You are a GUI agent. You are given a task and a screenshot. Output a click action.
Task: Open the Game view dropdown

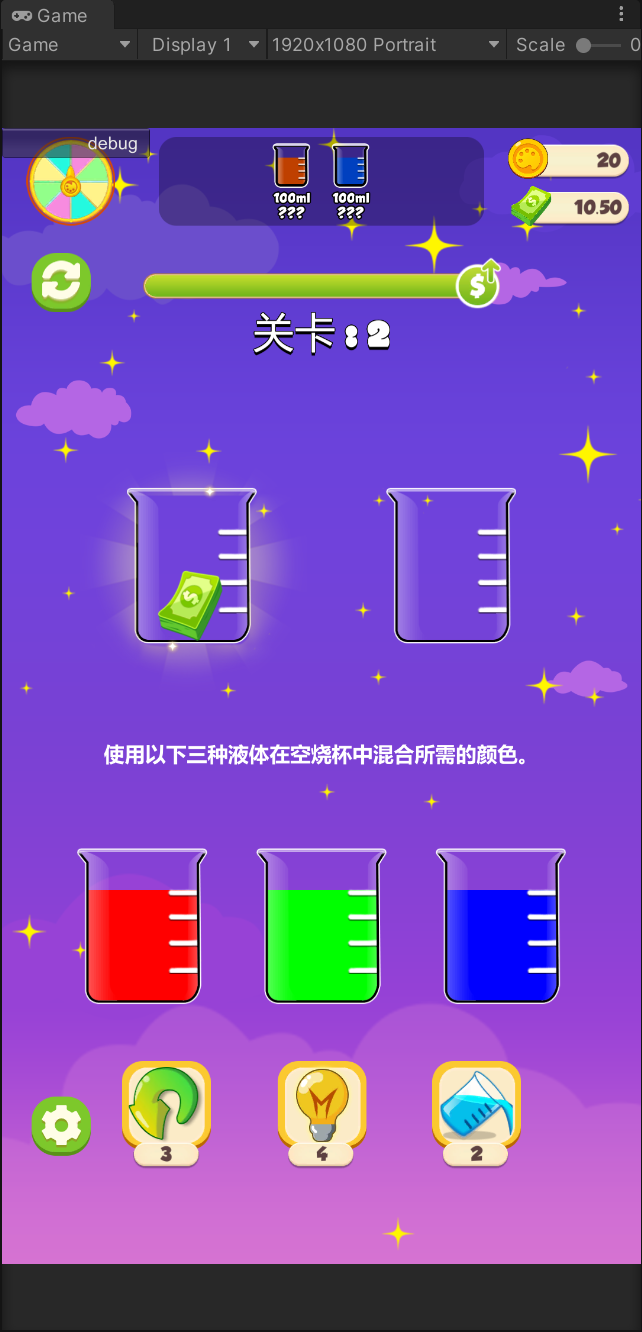(70, 45)
